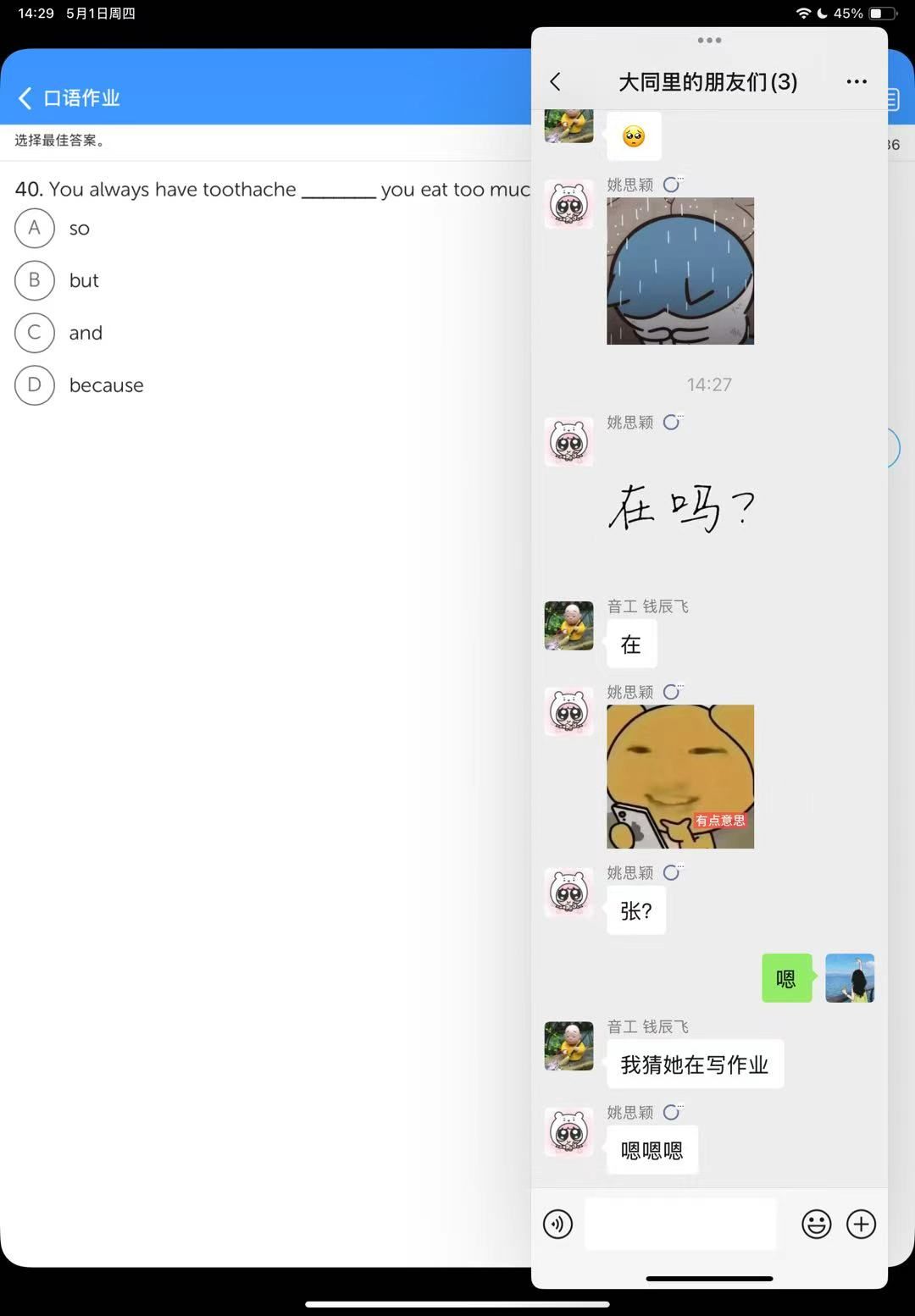The image size is (915, 1316).
Task: Open handwritten 在吗 message
Action: [x=680, y=508]
